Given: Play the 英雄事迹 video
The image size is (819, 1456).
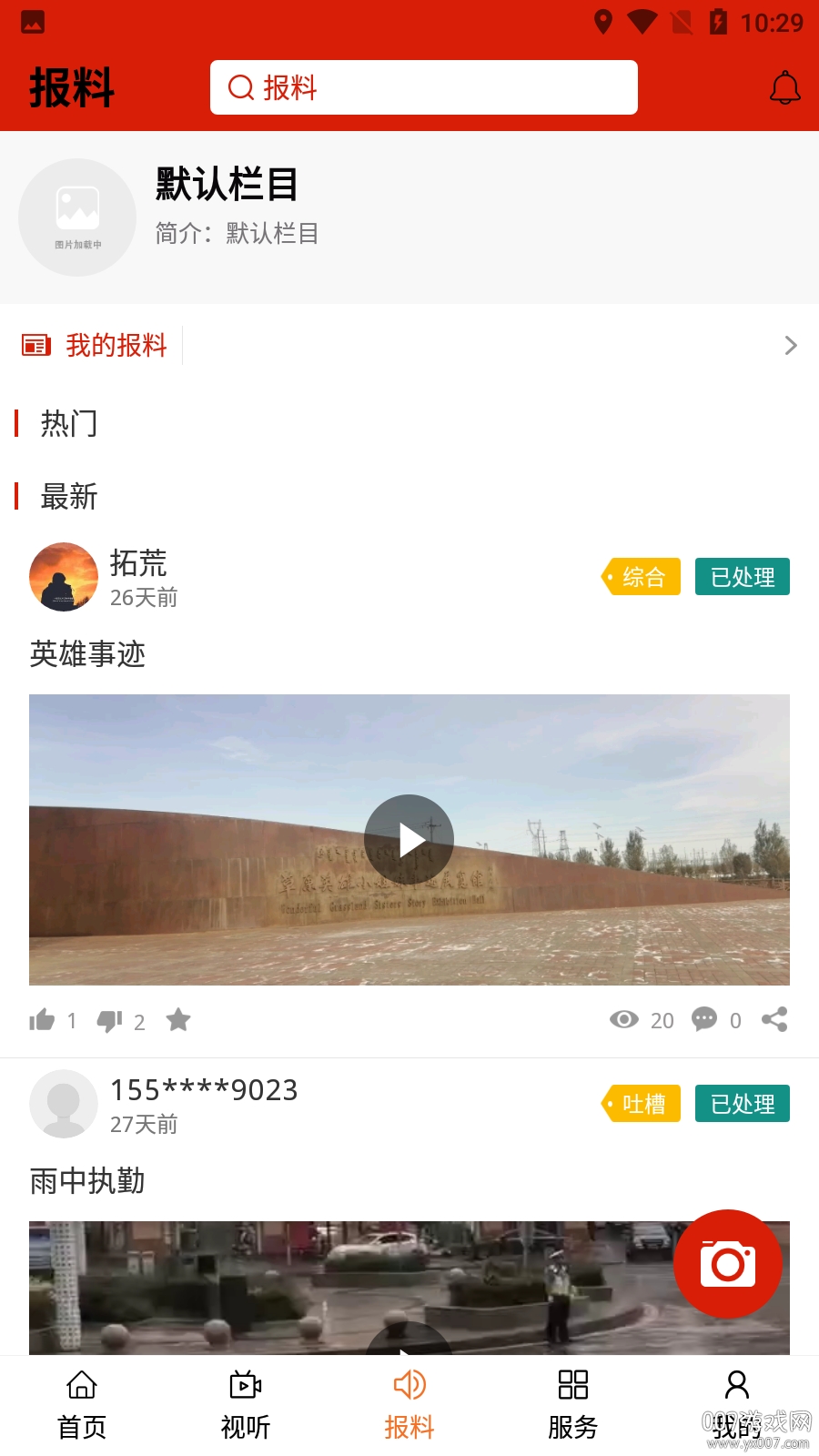Looking at the screenshot, I should click(409, 839).
